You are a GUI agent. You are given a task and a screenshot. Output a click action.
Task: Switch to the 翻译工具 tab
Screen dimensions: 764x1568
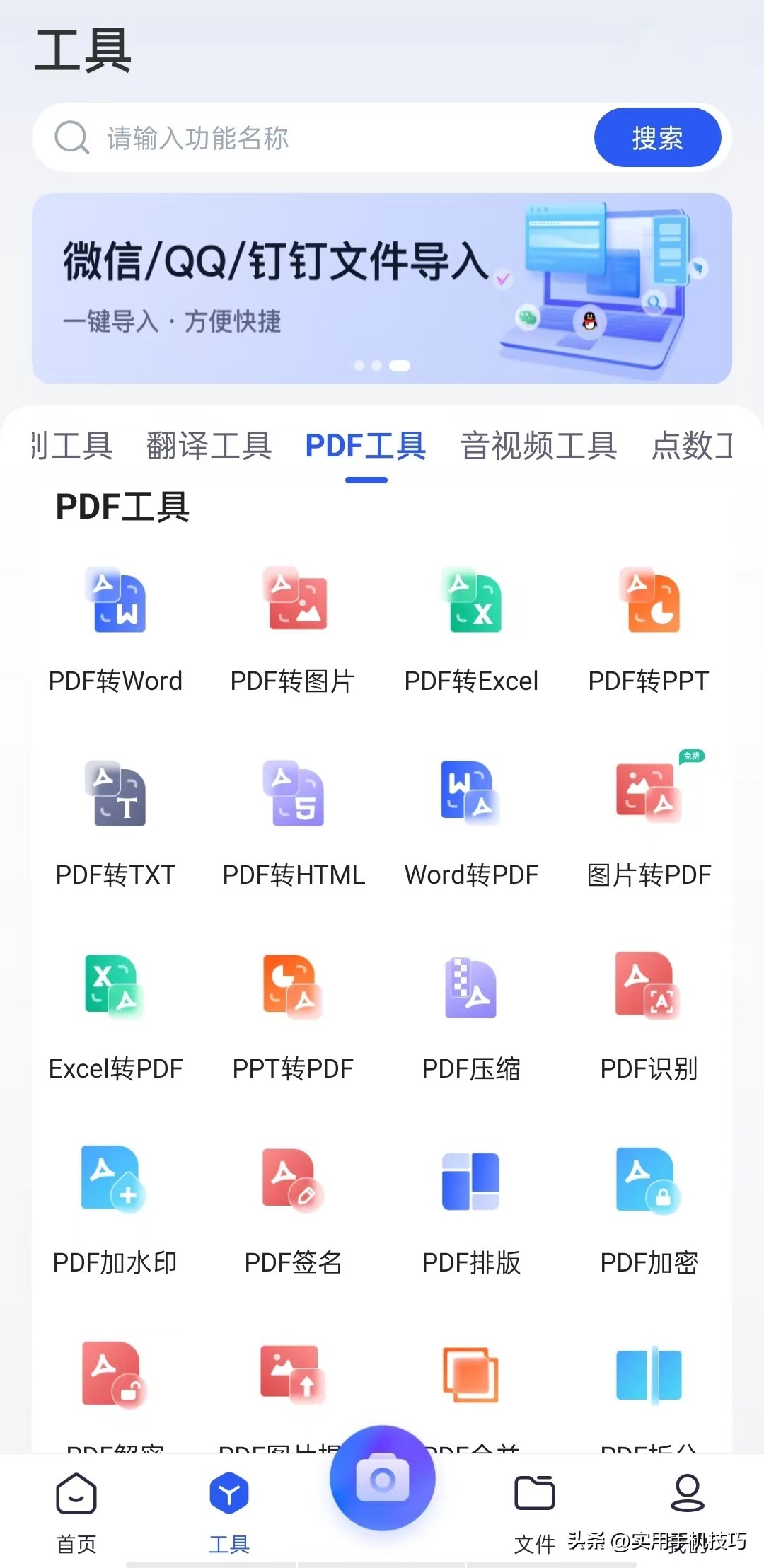click(209, 446)
